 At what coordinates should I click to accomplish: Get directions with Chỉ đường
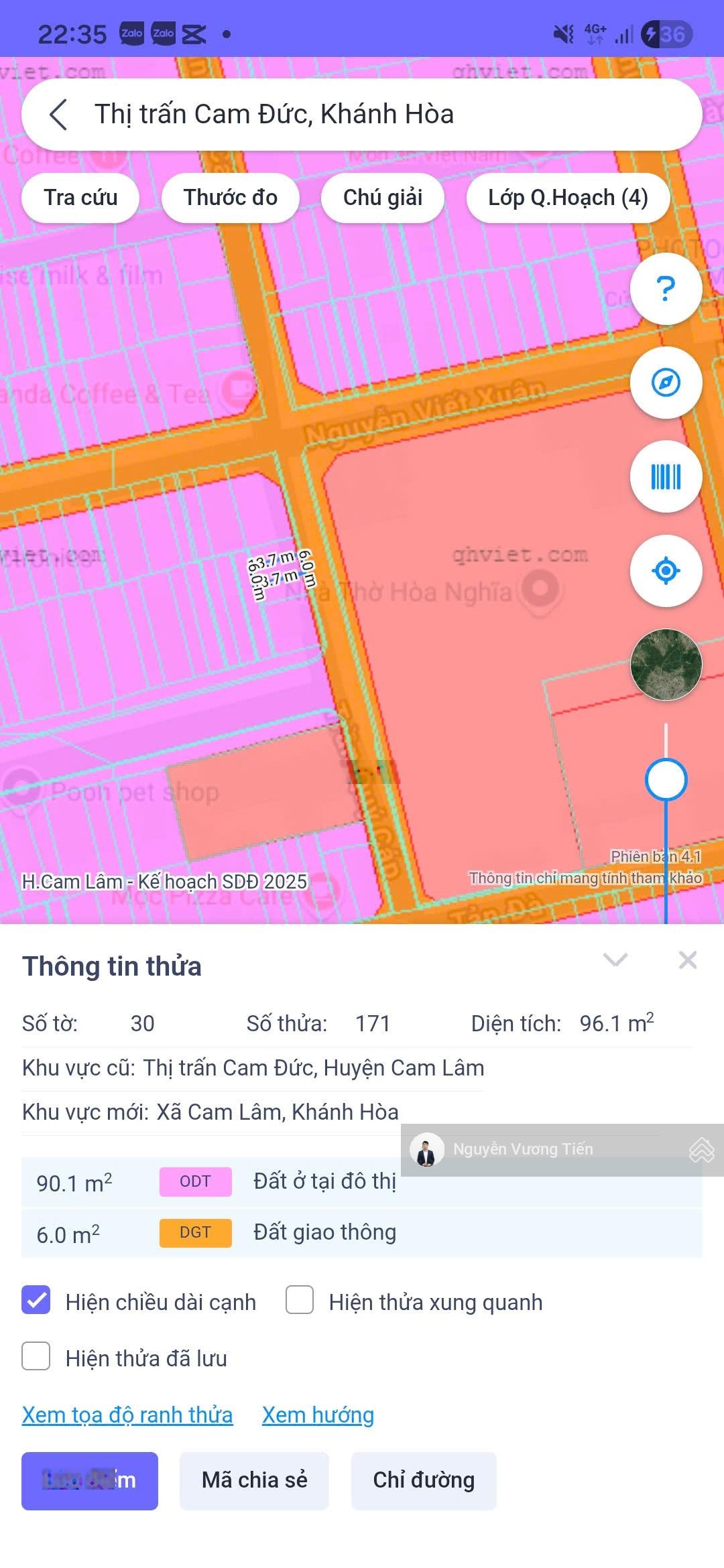pyautogui.click(x=424, y=1480)
